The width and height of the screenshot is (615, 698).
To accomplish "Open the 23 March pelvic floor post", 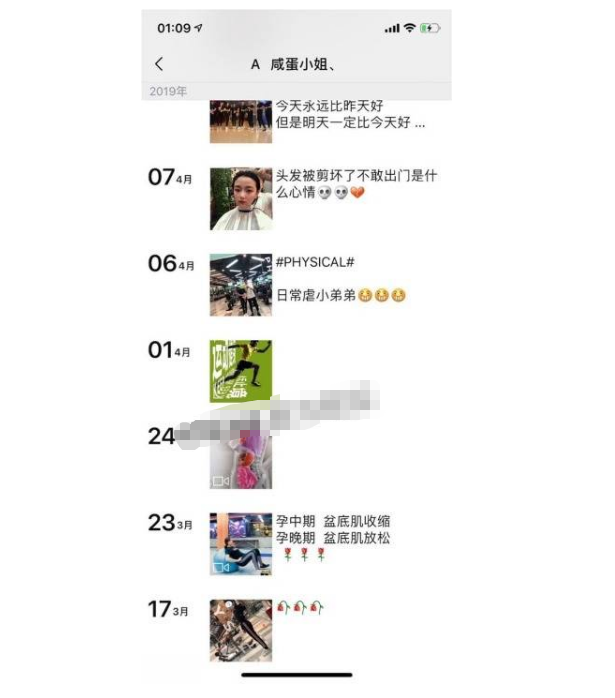I will tap(241, 544).
